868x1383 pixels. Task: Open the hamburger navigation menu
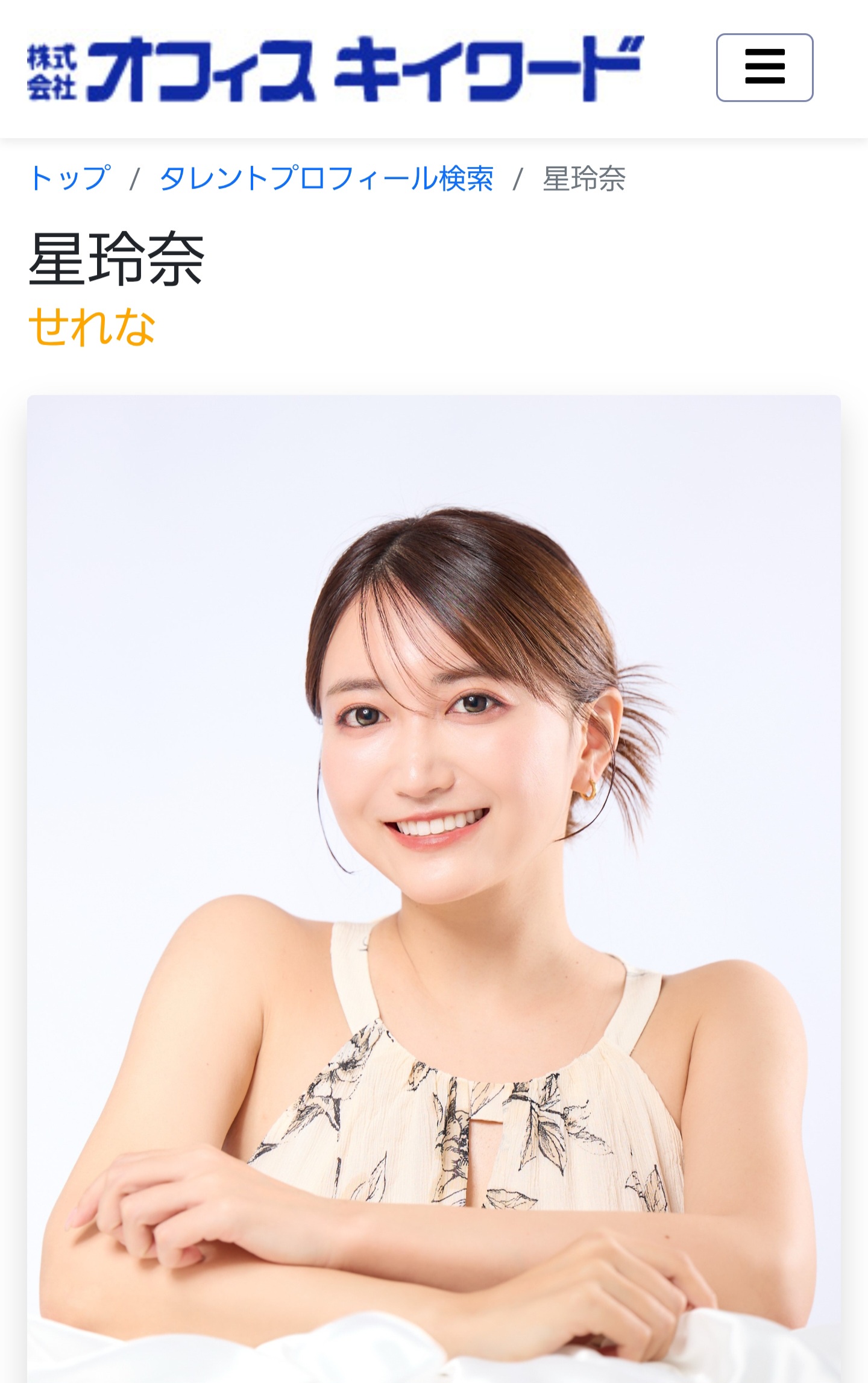click(764, 68)
